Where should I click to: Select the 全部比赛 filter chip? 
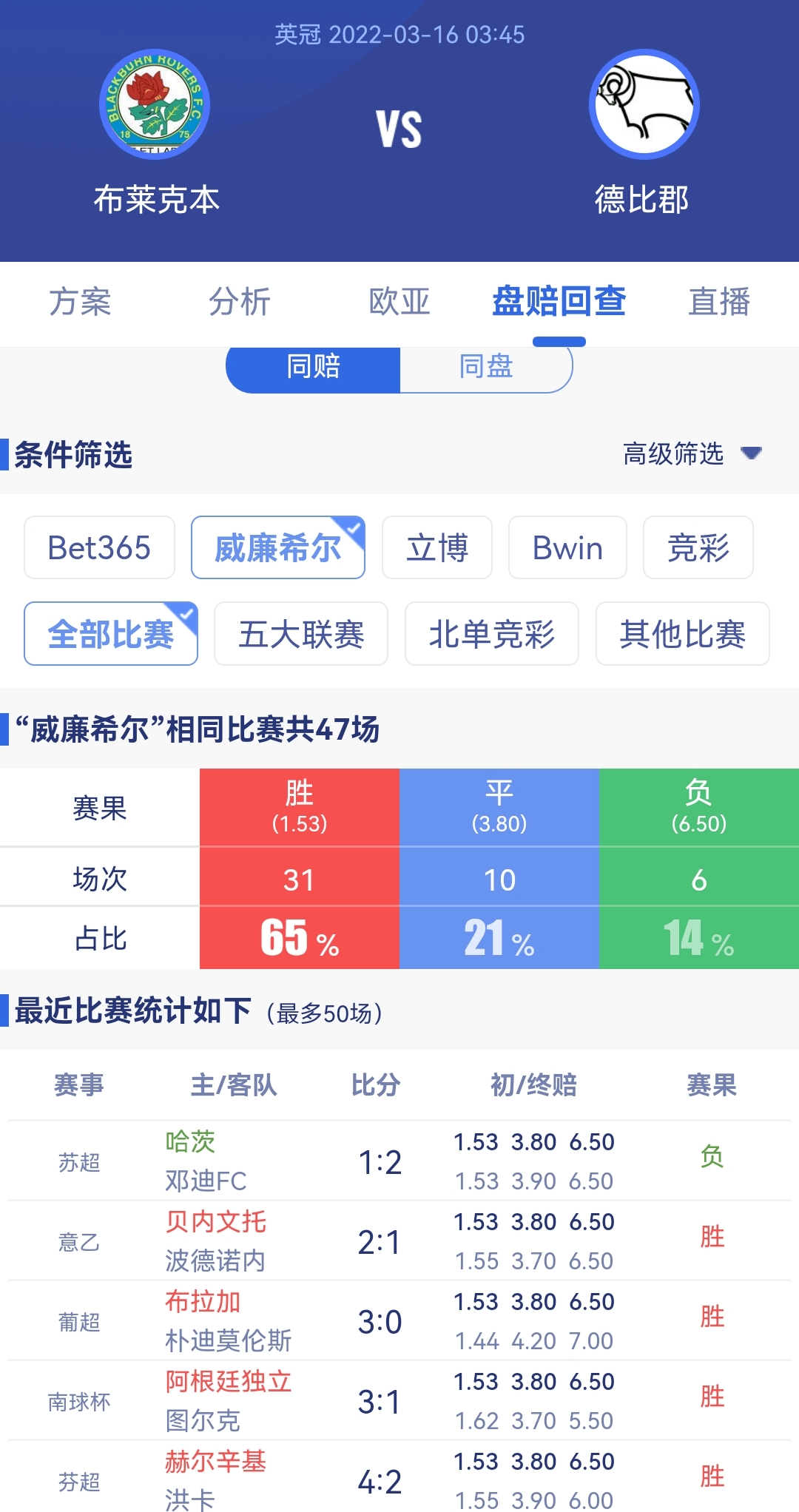[x=111, y=634]
